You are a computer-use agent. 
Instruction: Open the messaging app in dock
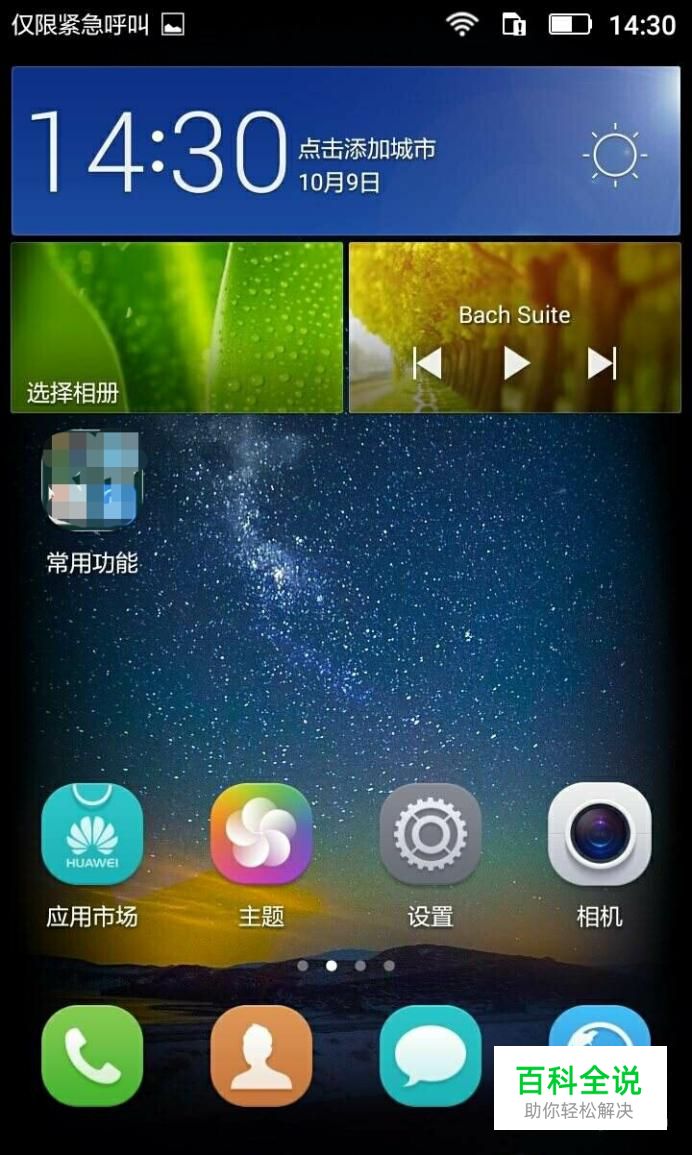[x=430, y=1056]
